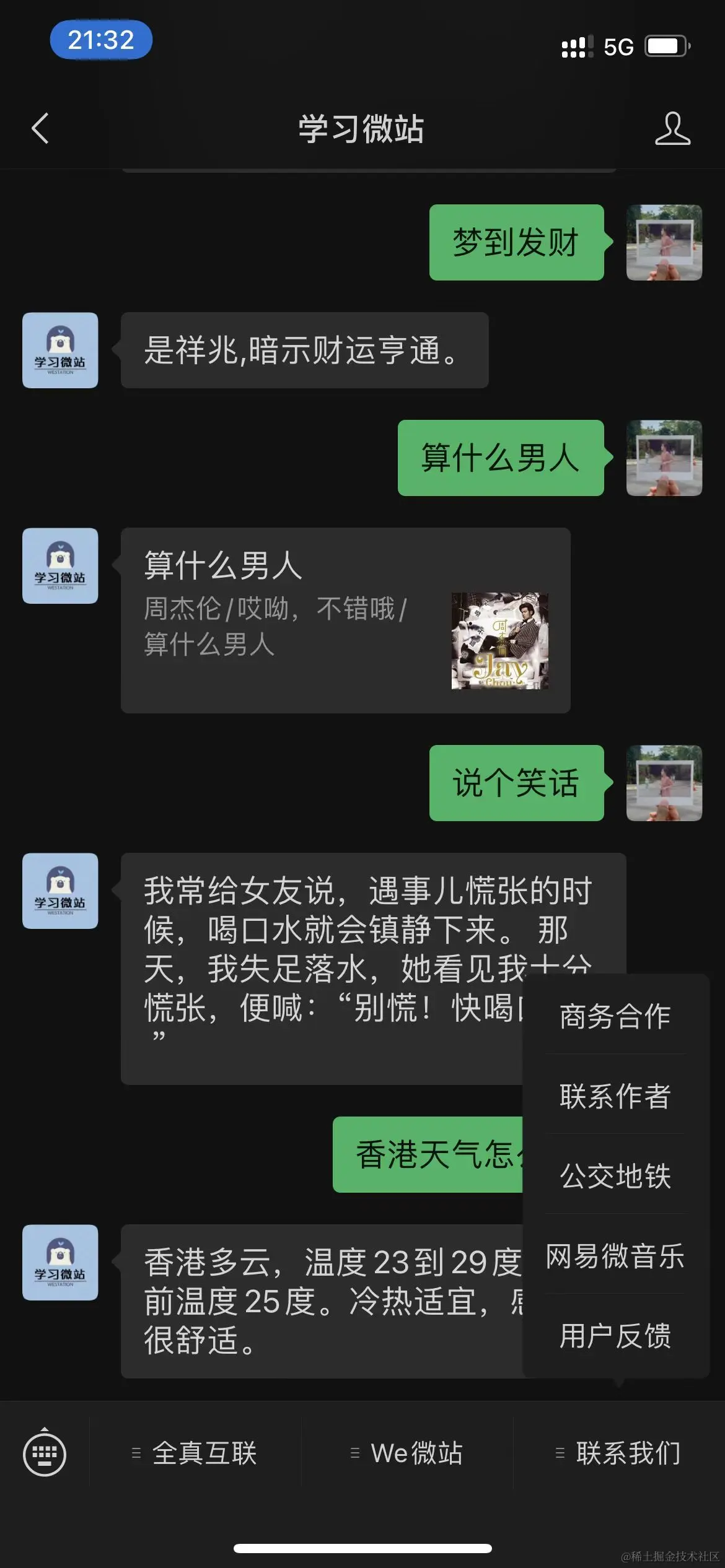The height and width of the screenshot is (1568, 725).
Task: Select 商务合作 from the popup menu
Action: coord(615,1016)
